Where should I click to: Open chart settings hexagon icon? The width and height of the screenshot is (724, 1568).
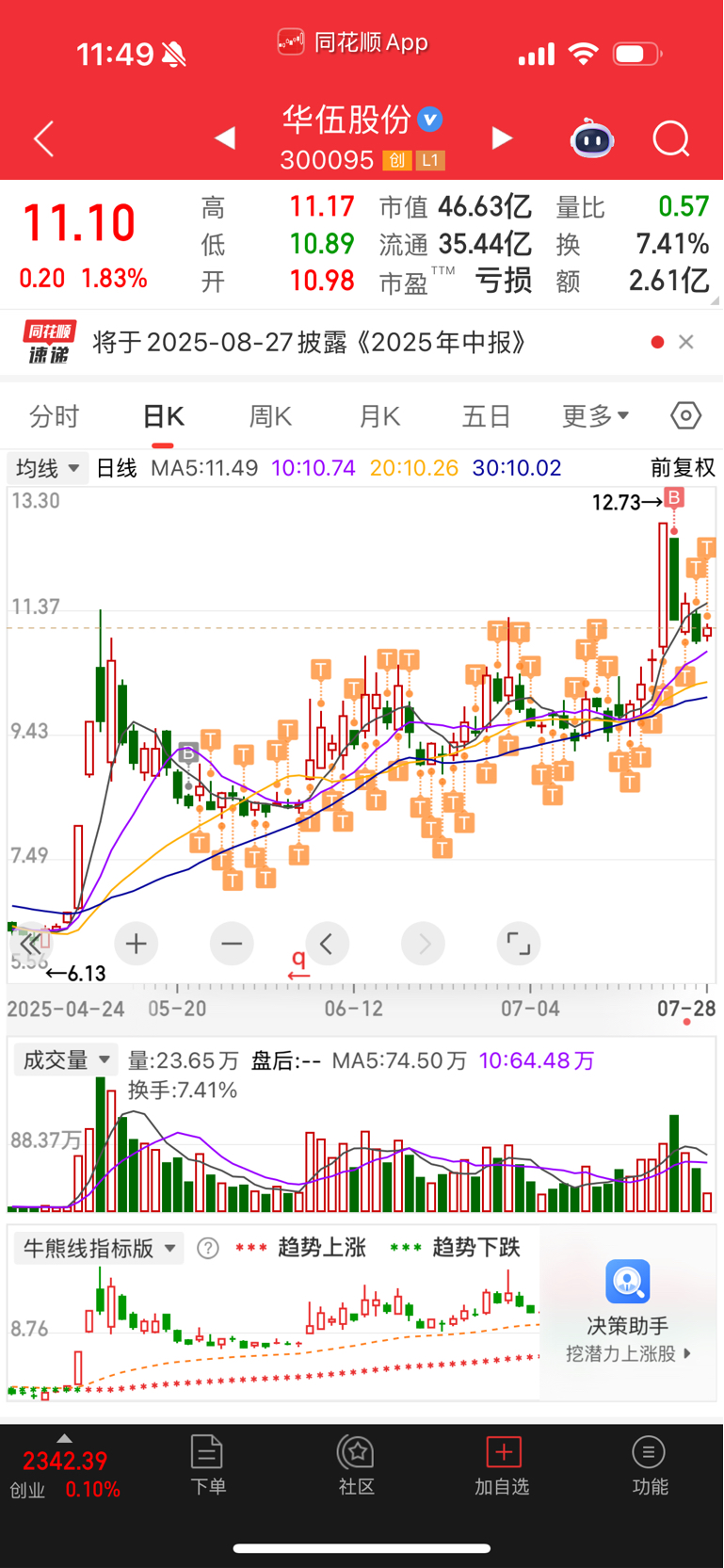point(686,415)
